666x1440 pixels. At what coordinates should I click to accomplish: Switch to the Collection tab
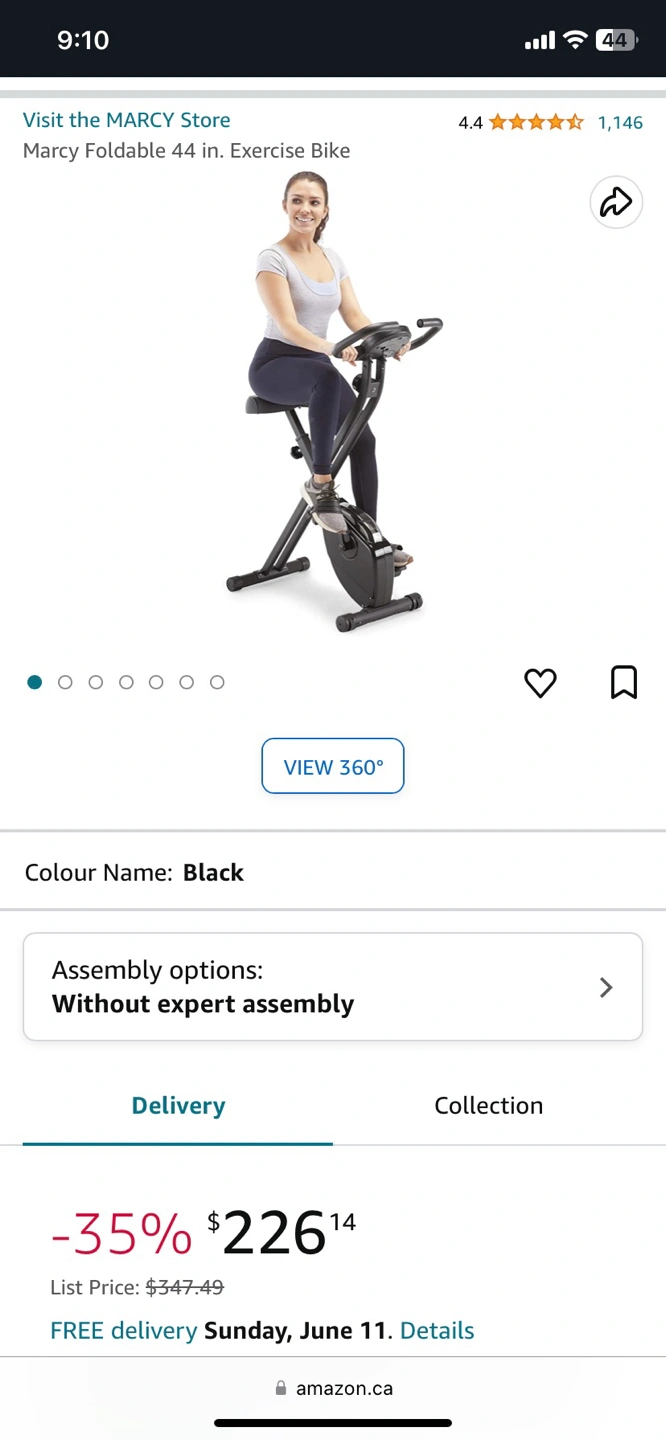(x=488, y=1105)
